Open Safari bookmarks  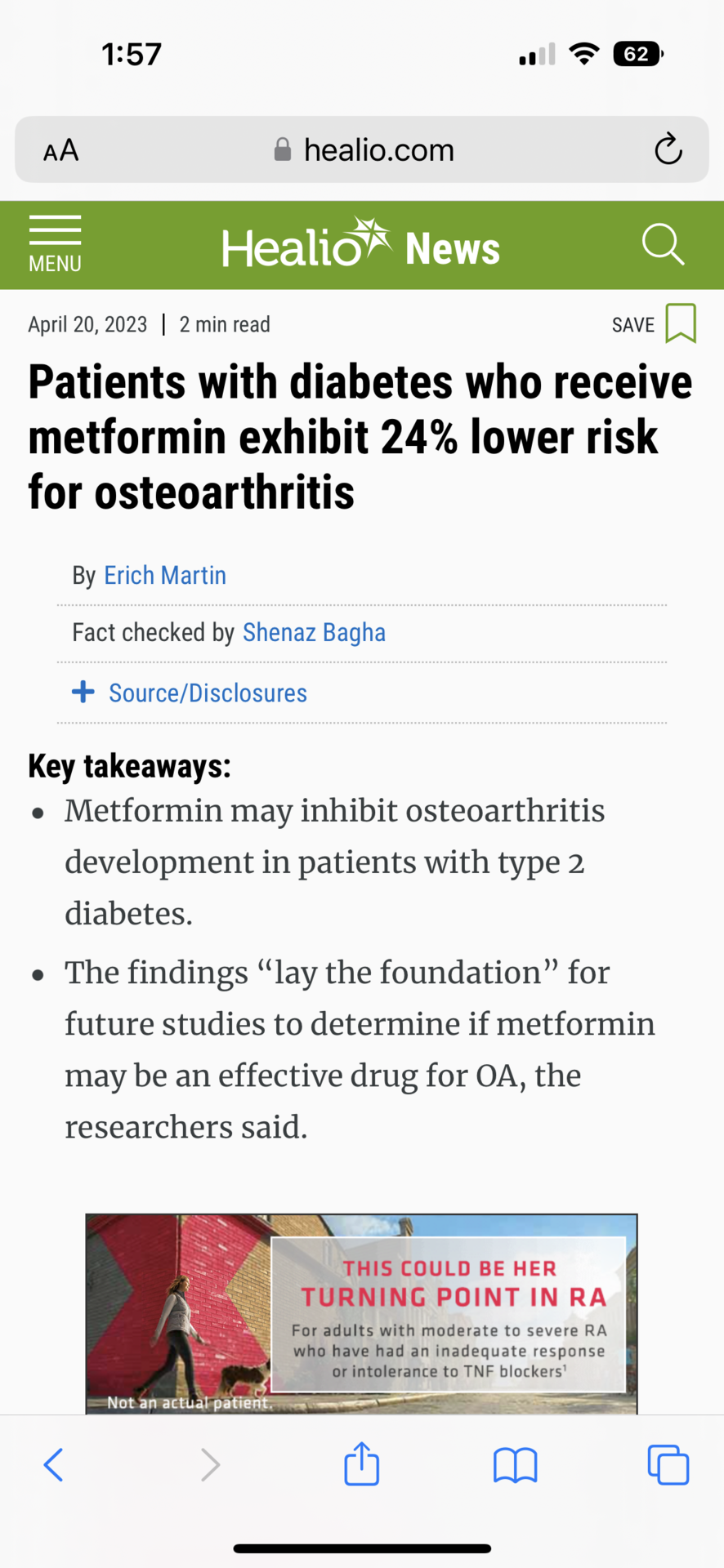point(515,1464)
